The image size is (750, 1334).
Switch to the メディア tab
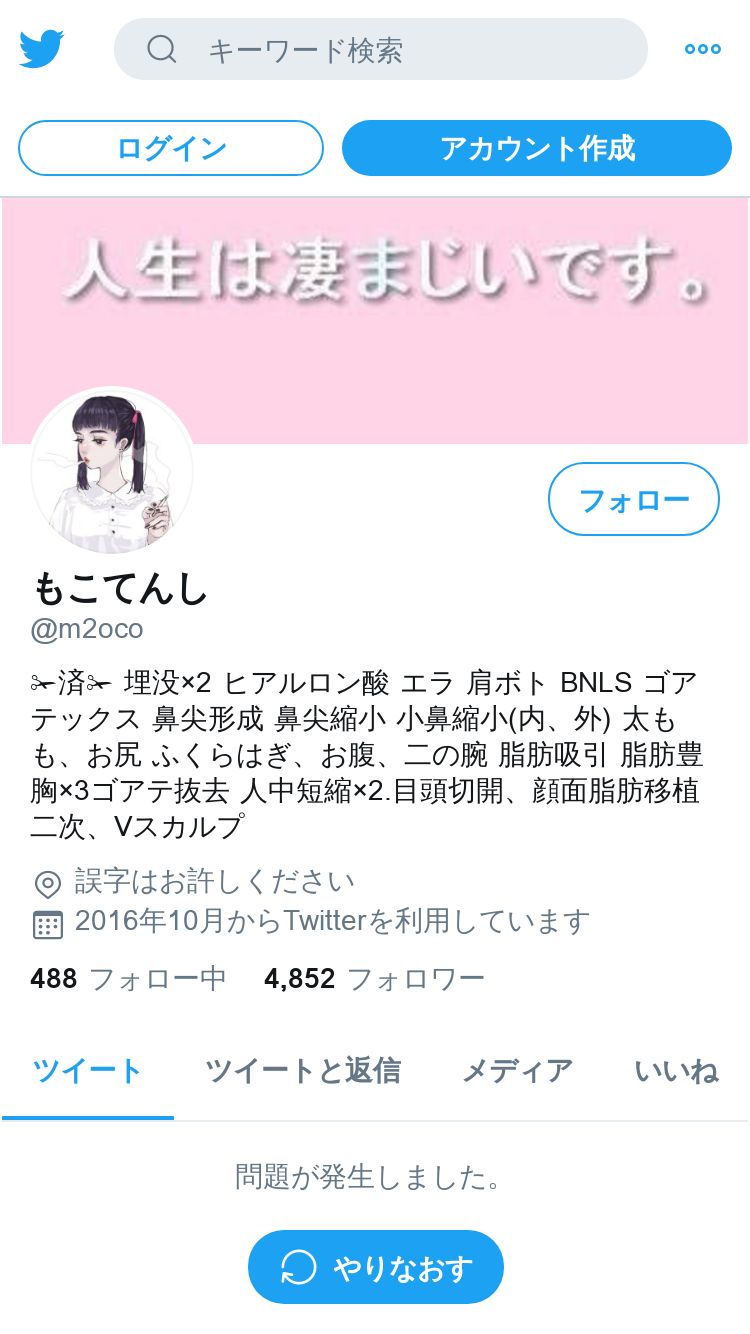(x=517, y=1072)
